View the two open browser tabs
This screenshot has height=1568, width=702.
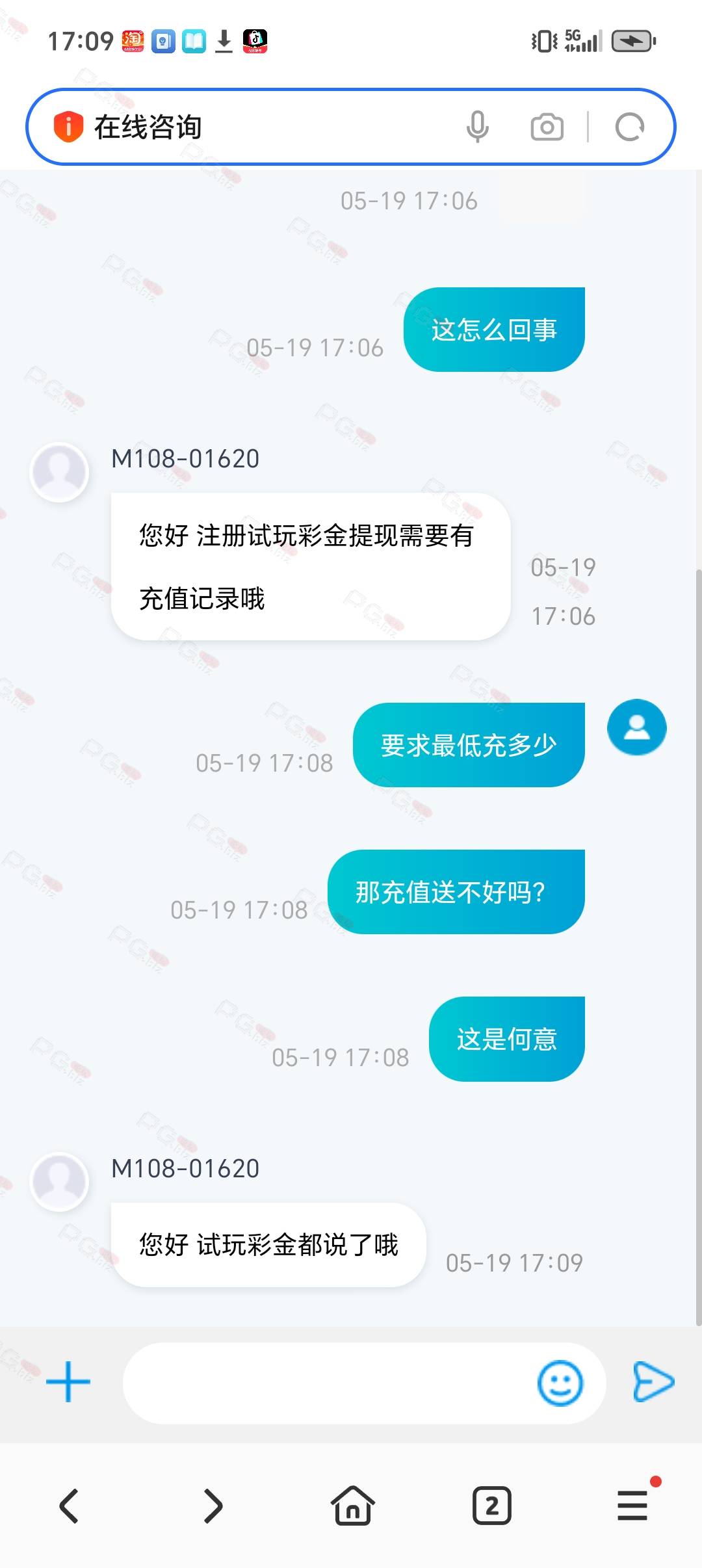coord(491,1506)
